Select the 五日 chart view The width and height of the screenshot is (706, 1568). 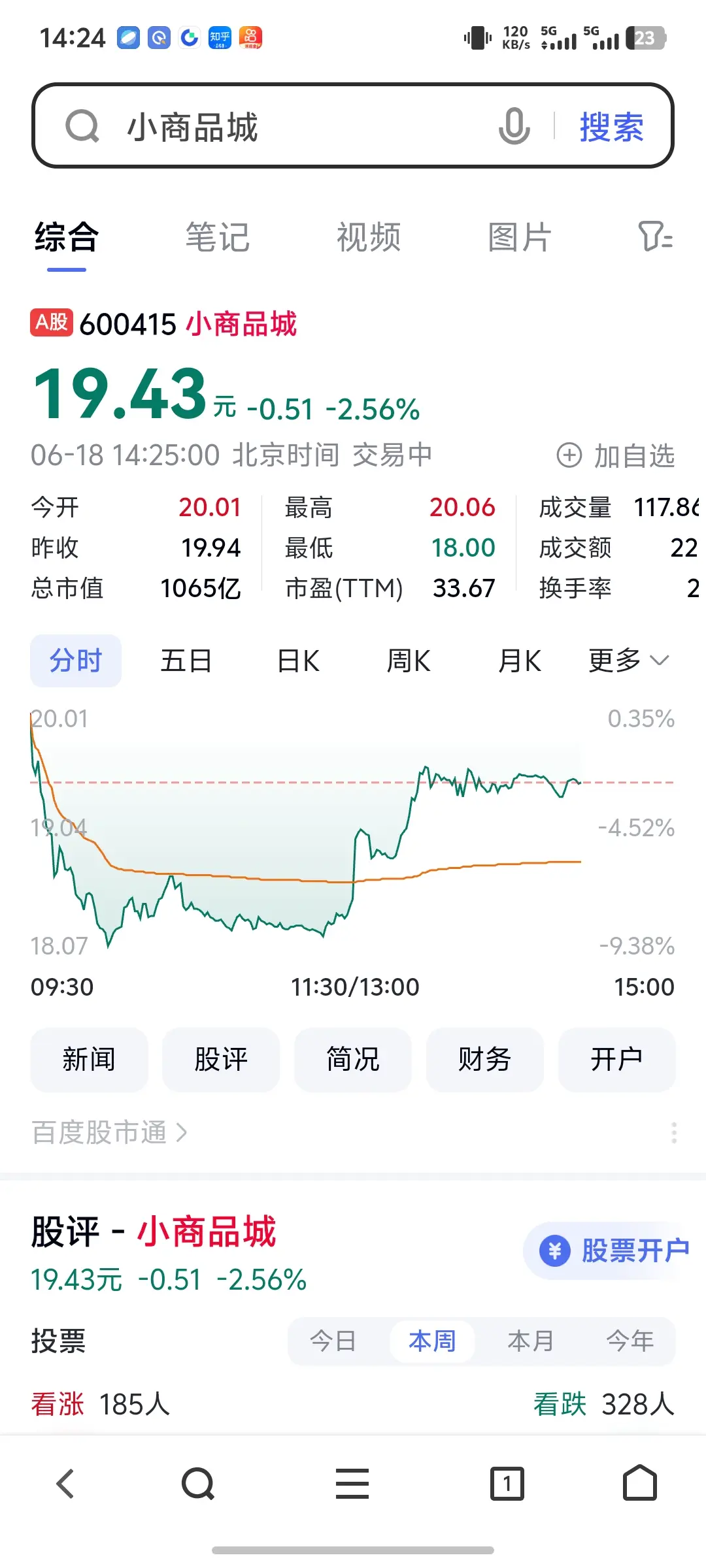186,661
